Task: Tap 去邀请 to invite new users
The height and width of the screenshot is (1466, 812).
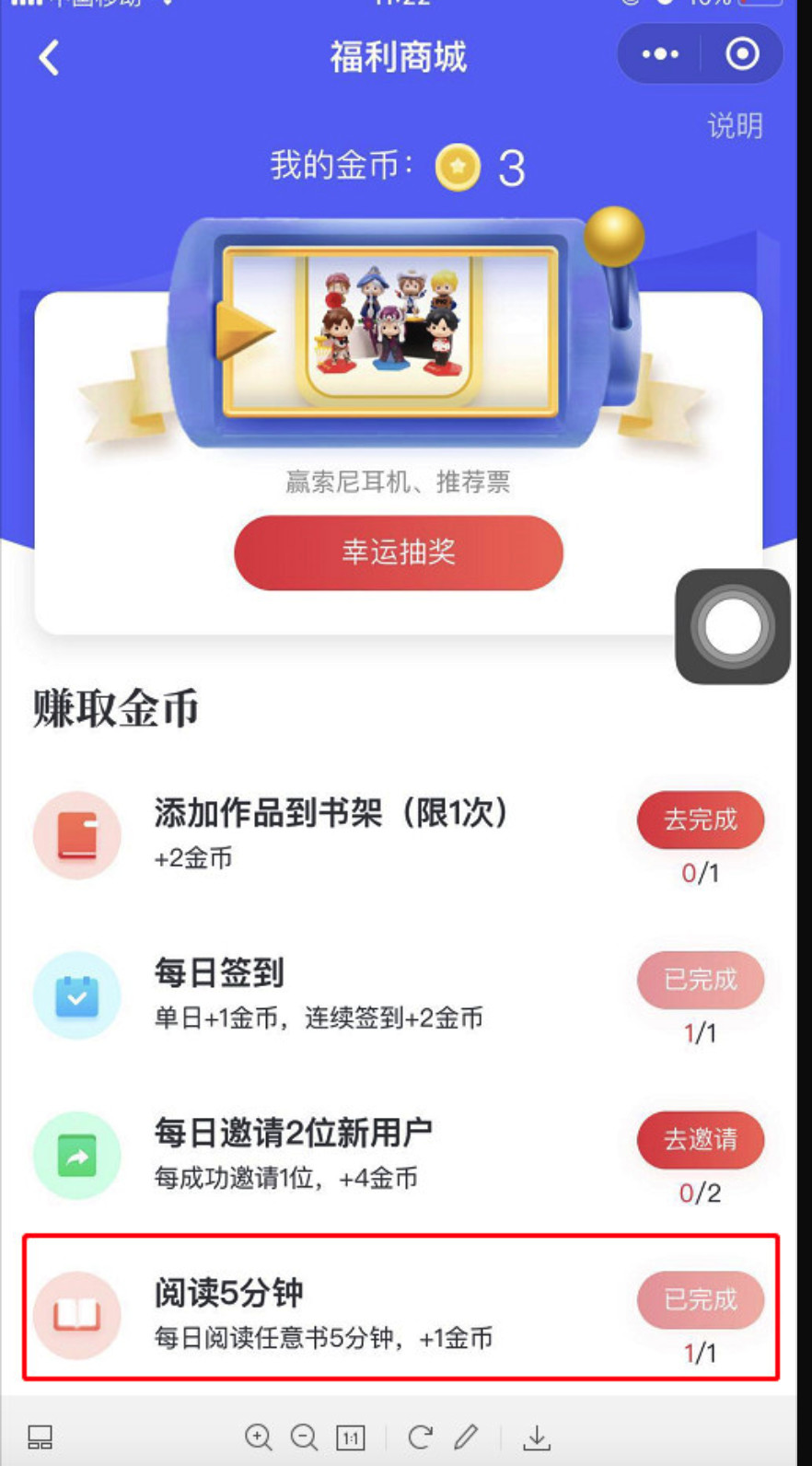Action: [701, 1139]
